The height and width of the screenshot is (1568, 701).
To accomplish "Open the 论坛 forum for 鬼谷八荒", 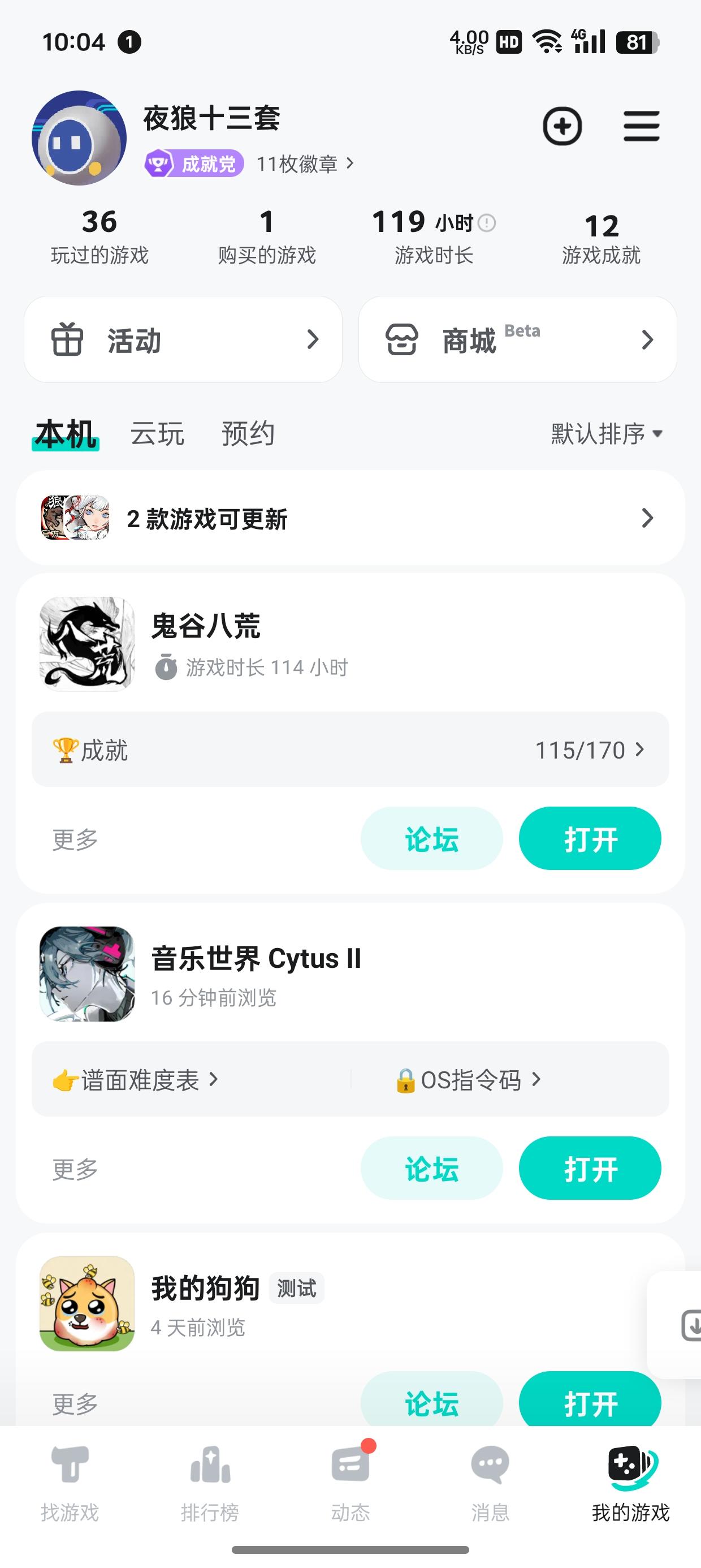I will [431, 839].
